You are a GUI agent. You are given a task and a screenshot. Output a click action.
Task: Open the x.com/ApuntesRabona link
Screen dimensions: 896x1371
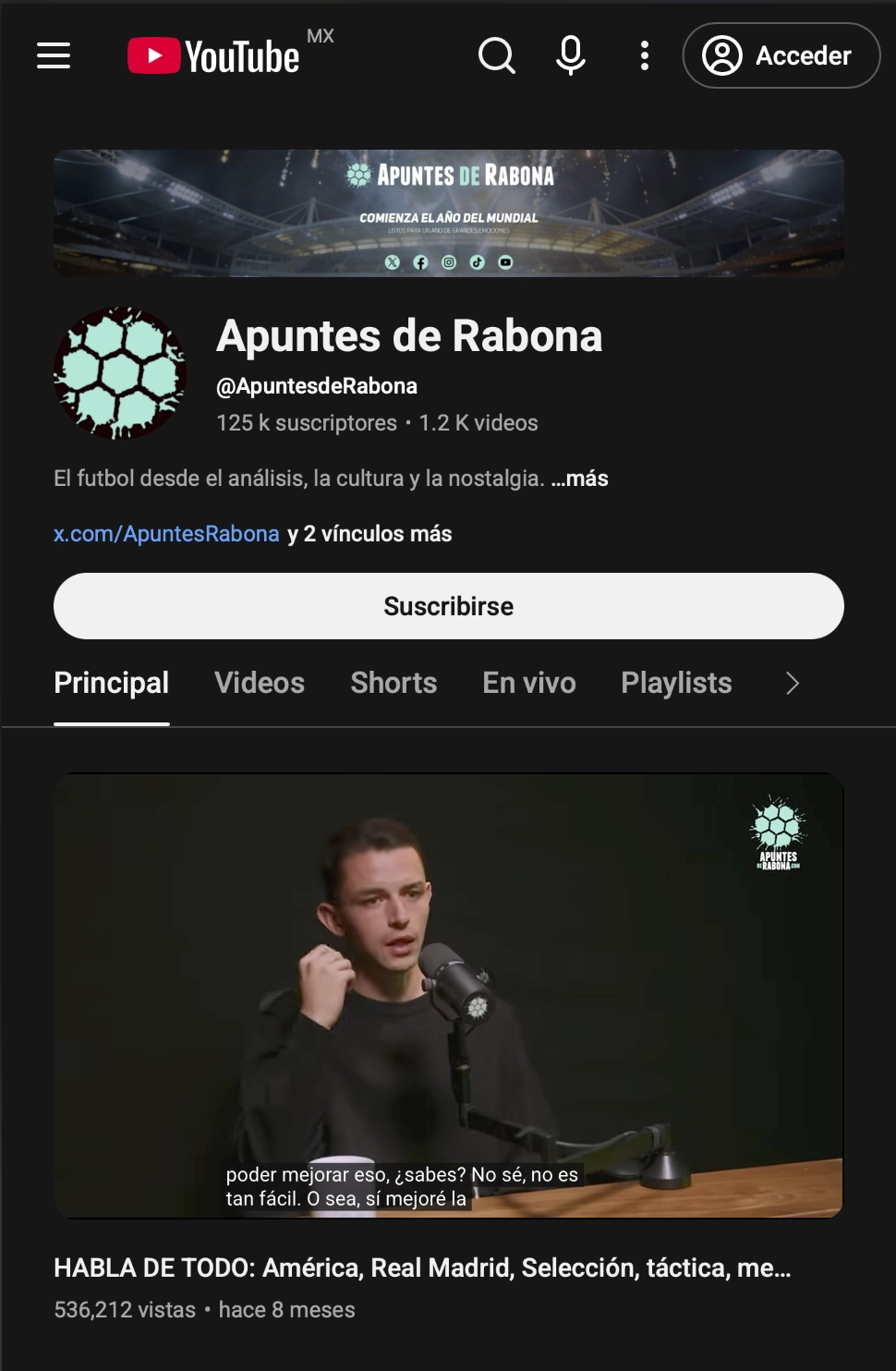tap(166, 534)
